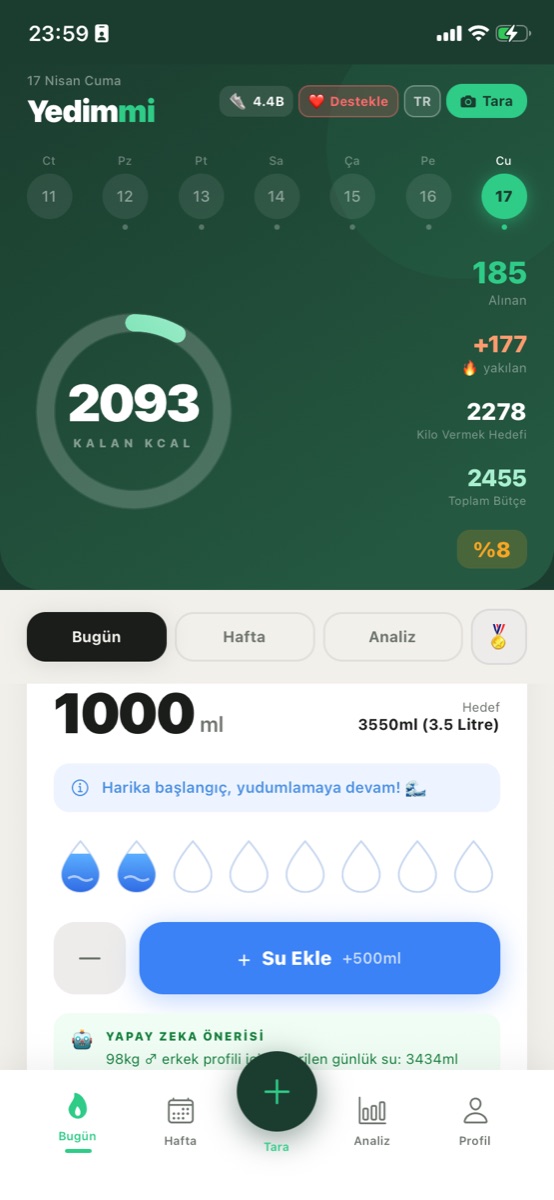Select day 11 in the week strip

pyautogui.click(x=49, y=196)
